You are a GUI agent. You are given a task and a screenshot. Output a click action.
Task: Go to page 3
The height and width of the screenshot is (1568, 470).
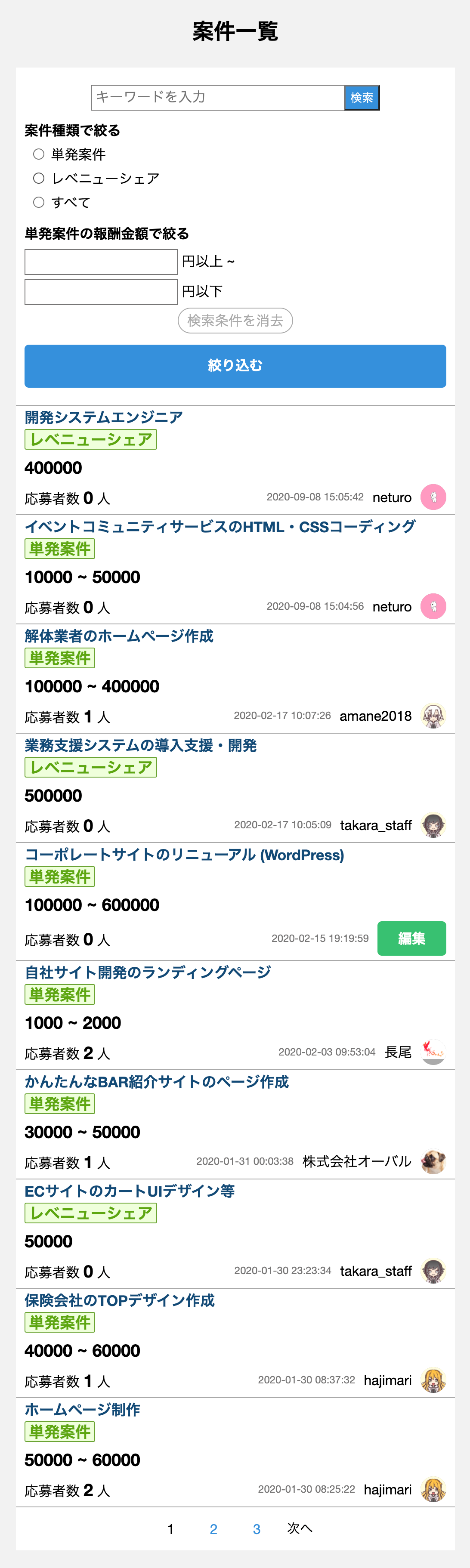257,1529
